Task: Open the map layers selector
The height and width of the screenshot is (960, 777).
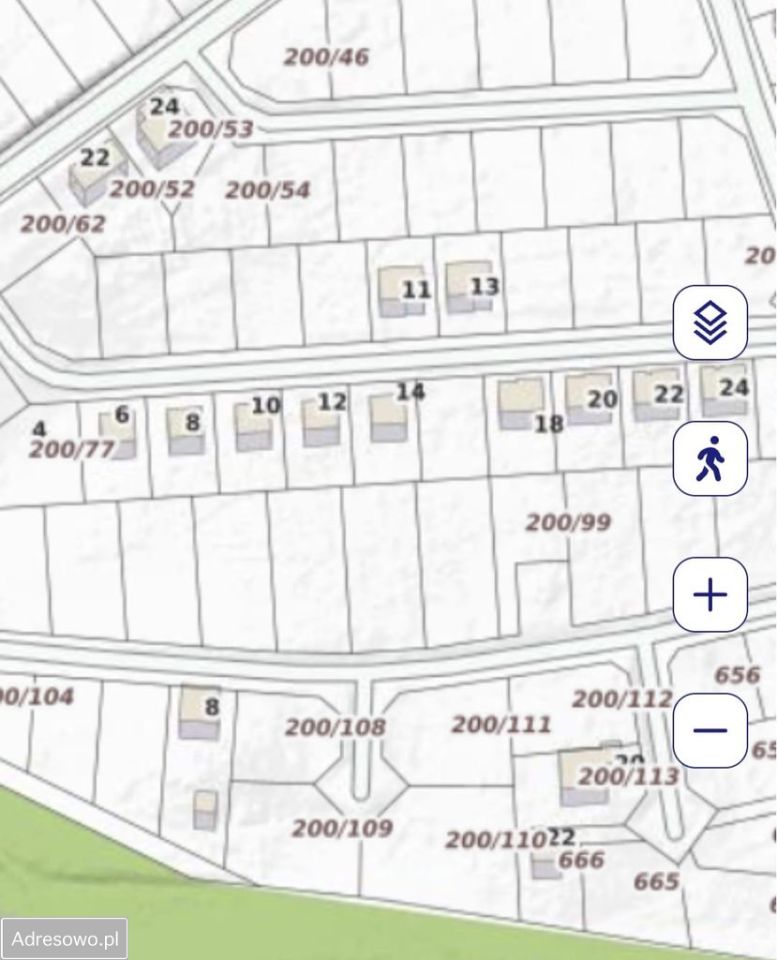Action: click(710, 323)
